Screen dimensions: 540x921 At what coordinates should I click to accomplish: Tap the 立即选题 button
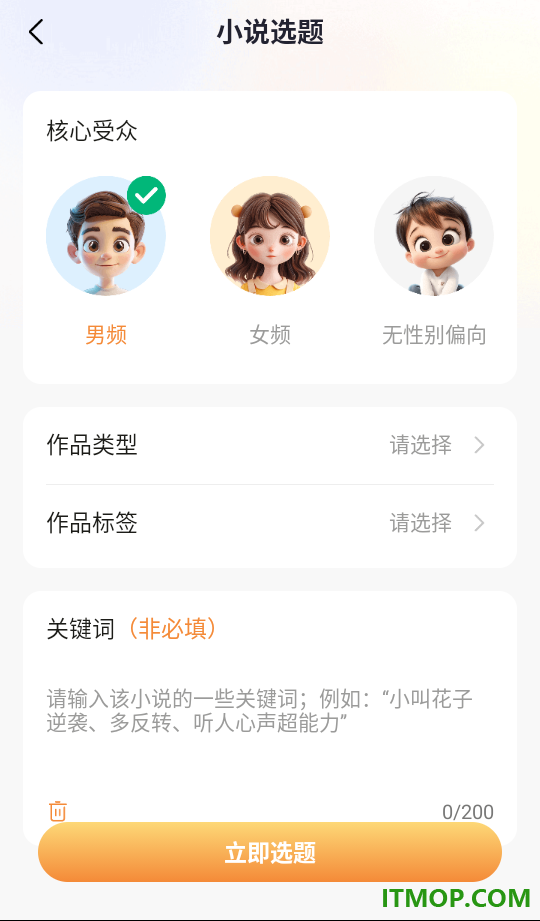pos(270,852)
